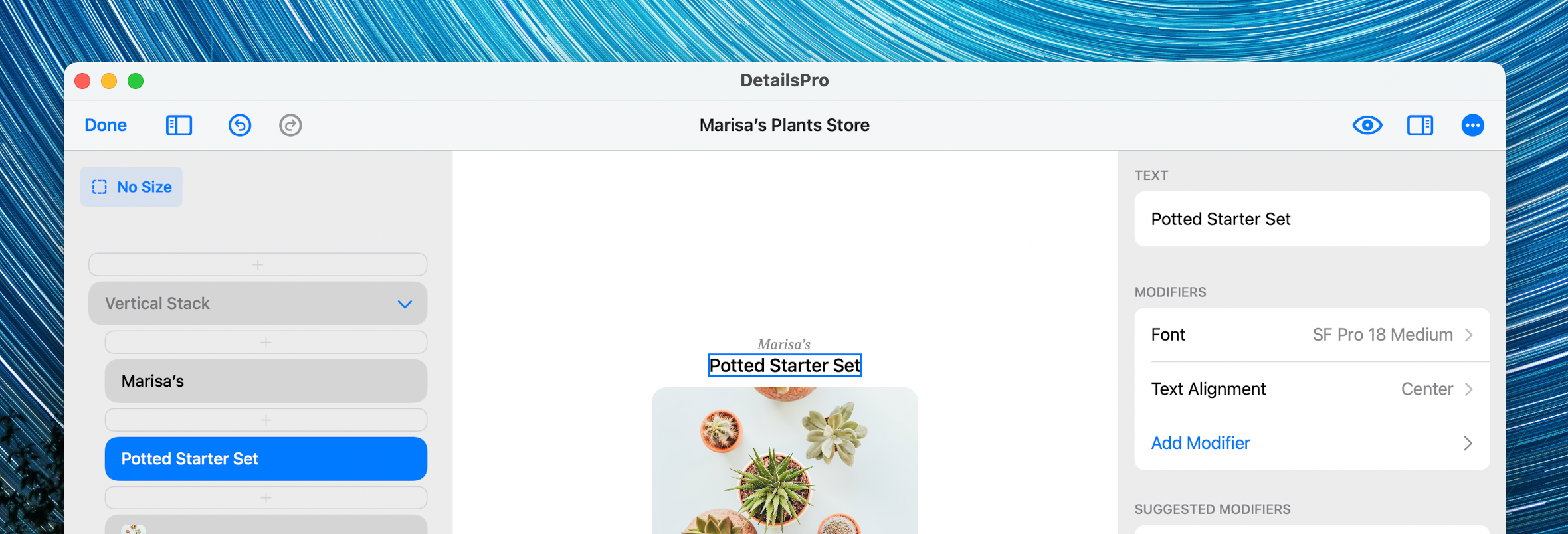The width and height of the screenshot is (1568, 534).
Task: Minimize the DetailsPro window
Action: pos(109,81)
